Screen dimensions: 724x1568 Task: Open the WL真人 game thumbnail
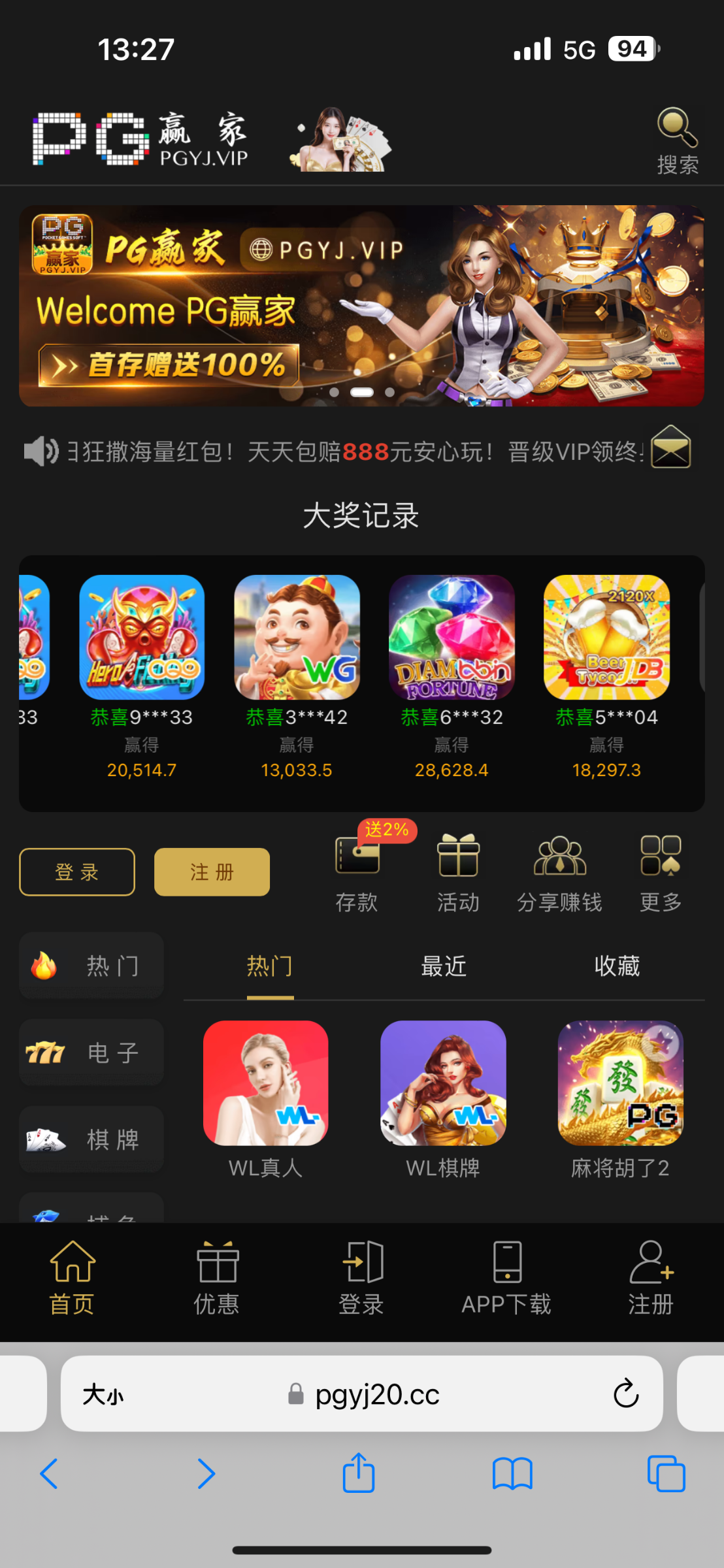tap(265, 1083)
